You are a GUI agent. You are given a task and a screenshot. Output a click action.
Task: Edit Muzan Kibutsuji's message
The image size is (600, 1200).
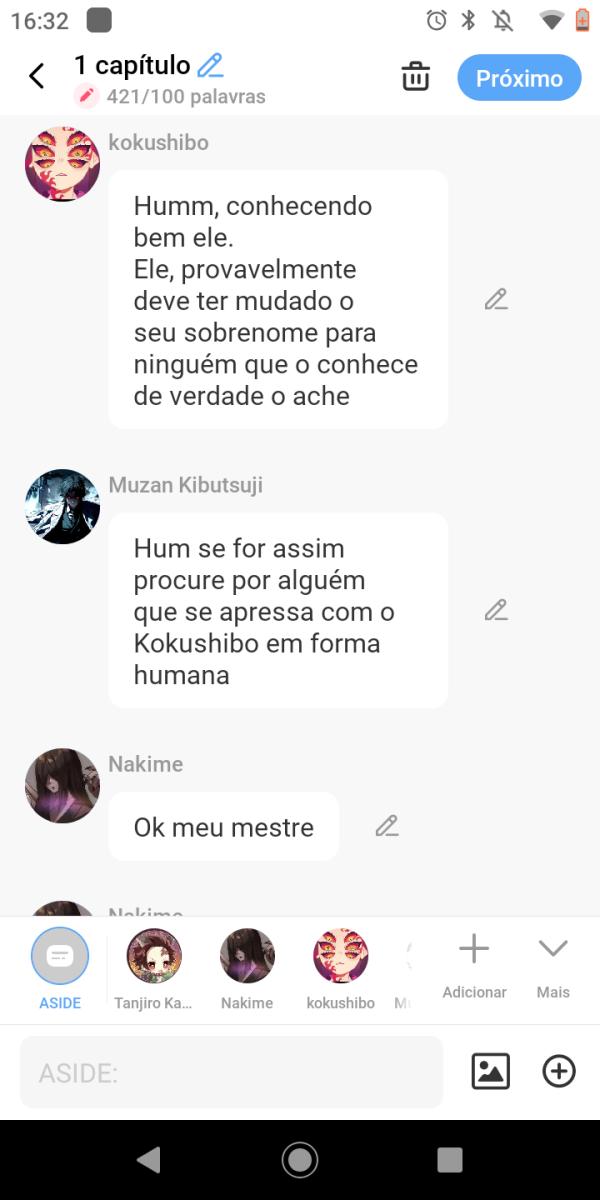(496, 610)
